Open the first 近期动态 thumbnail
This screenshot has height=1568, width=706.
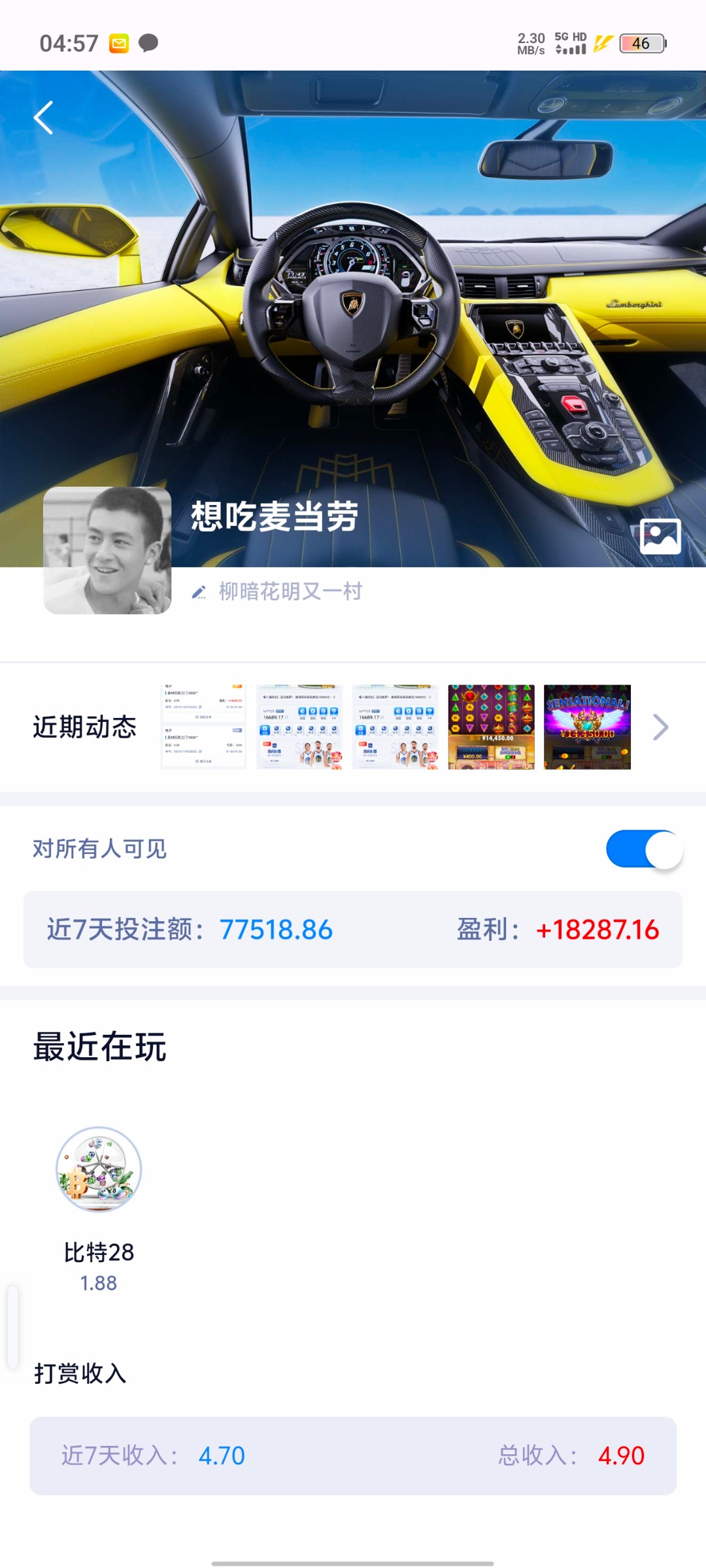(x=203, y=727)
